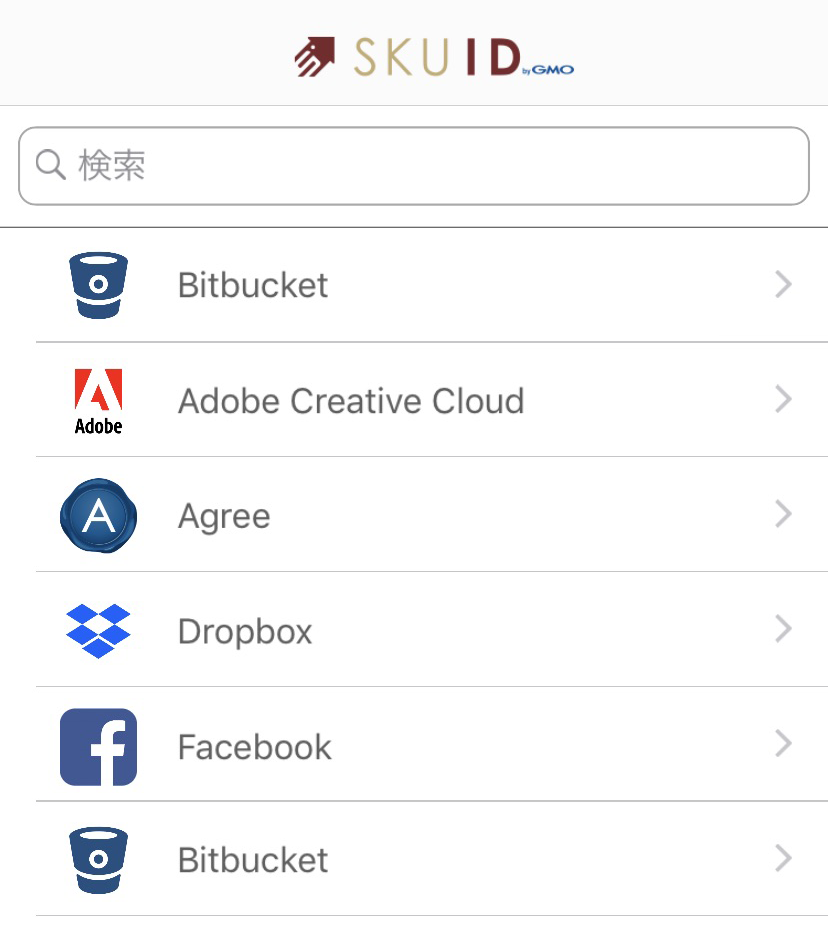This screenshot has width=828, height=941.
Task: Choose Facebook from the list
Action: tap(254, 746)
